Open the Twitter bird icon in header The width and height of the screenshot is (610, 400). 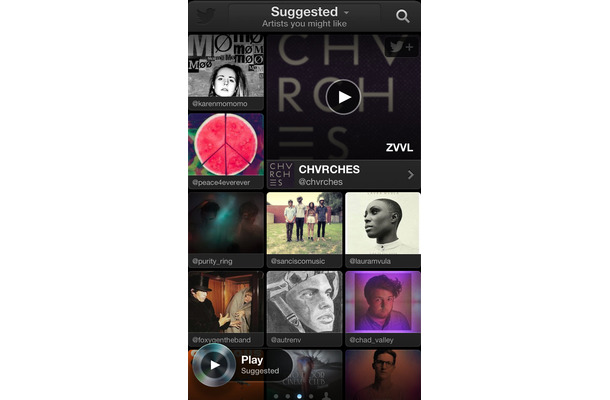pos(205,16)
